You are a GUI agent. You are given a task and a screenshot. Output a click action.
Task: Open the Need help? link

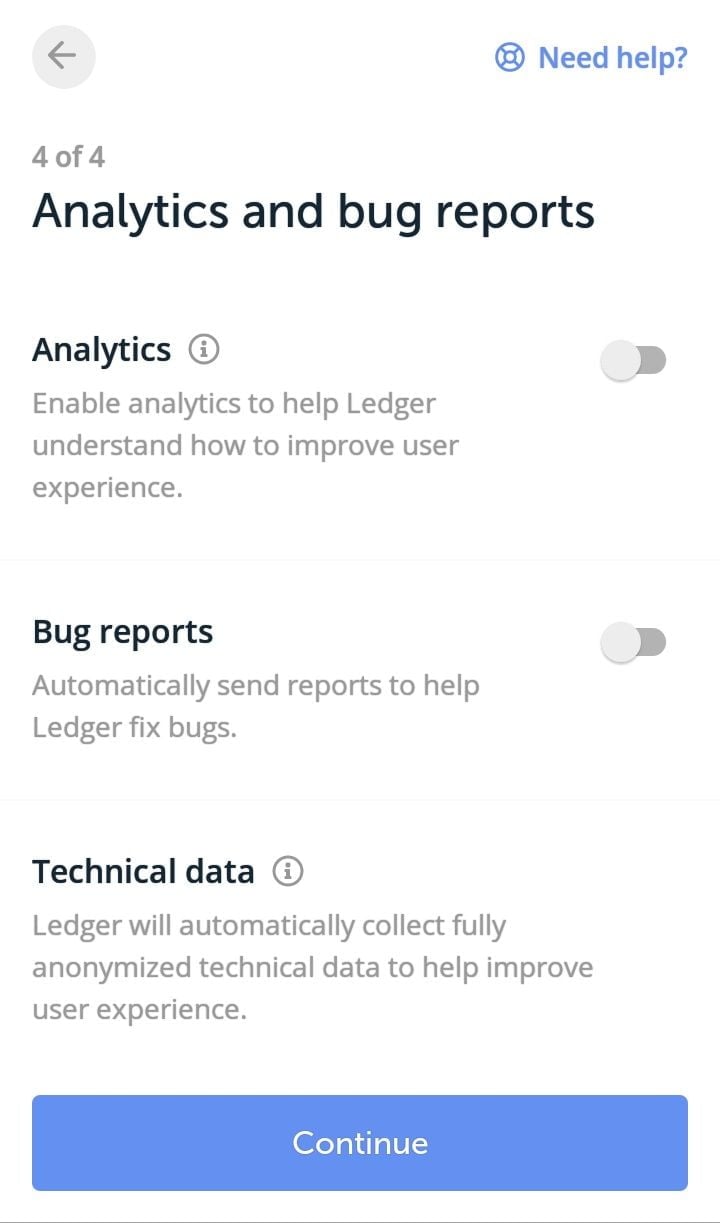[x=591, y=58]
